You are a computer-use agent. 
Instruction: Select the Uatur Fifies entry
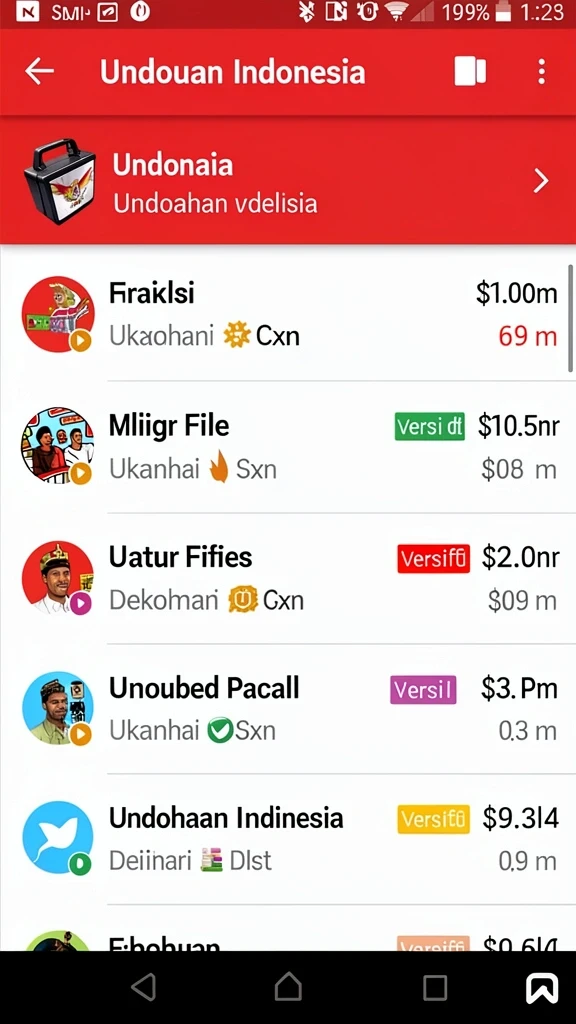(x=288, y=579)
